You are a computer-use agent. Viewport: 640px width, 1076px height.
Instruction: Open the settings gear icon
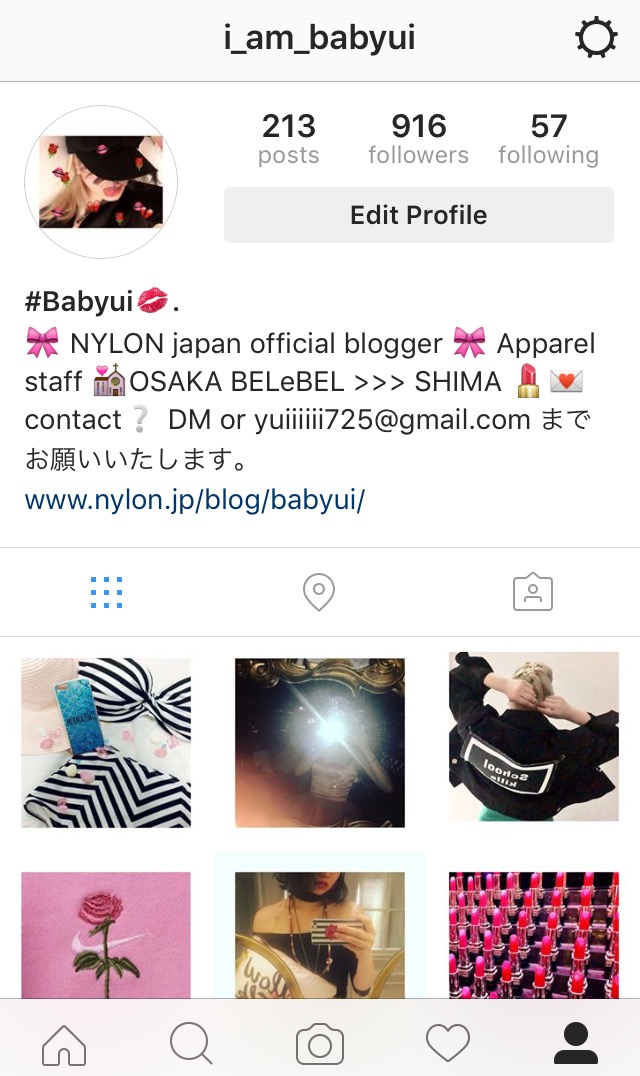(x=596, y=39)
